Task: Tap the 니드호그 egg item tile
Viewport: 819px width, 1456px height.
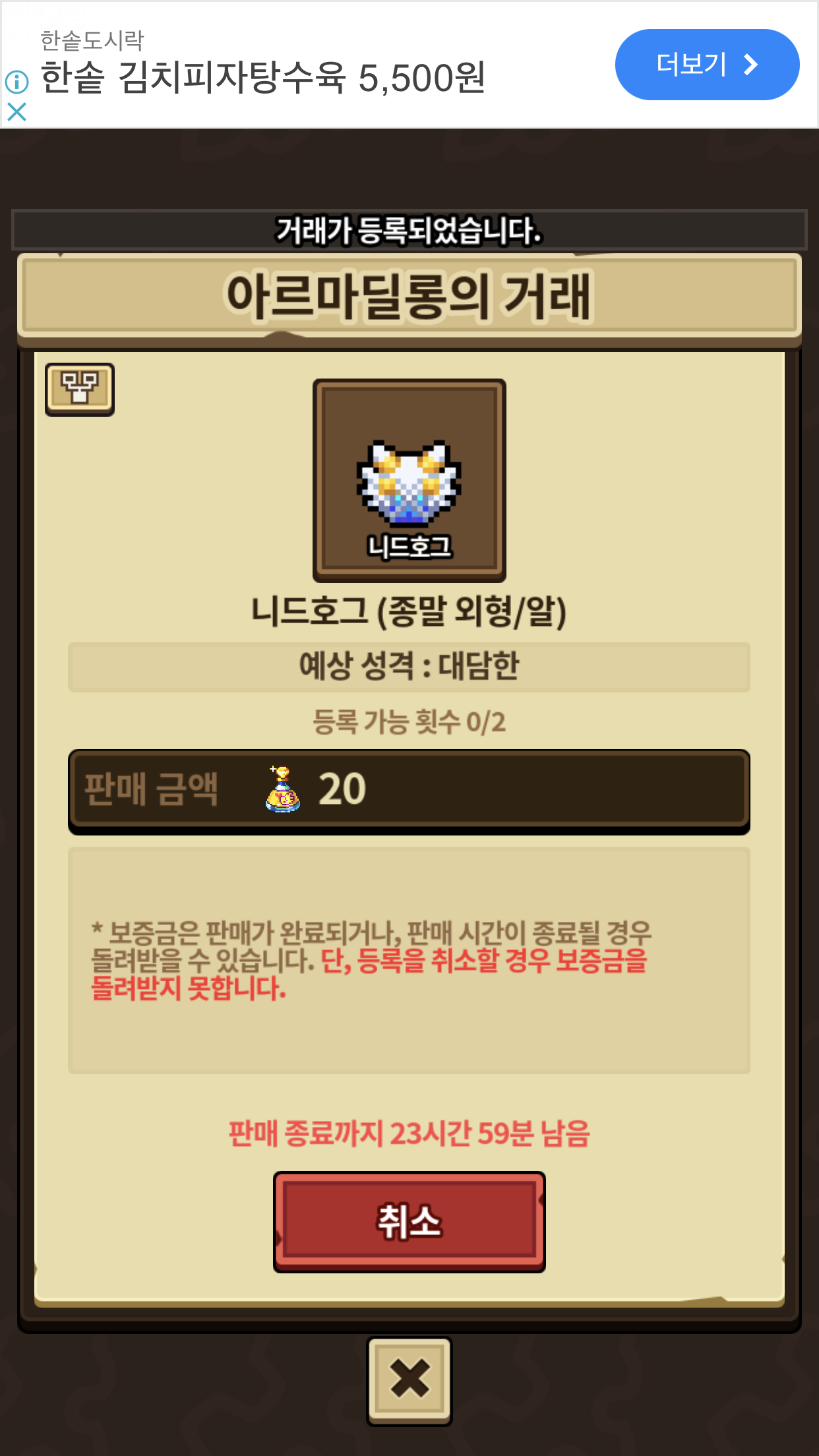Action: point(409,479)
